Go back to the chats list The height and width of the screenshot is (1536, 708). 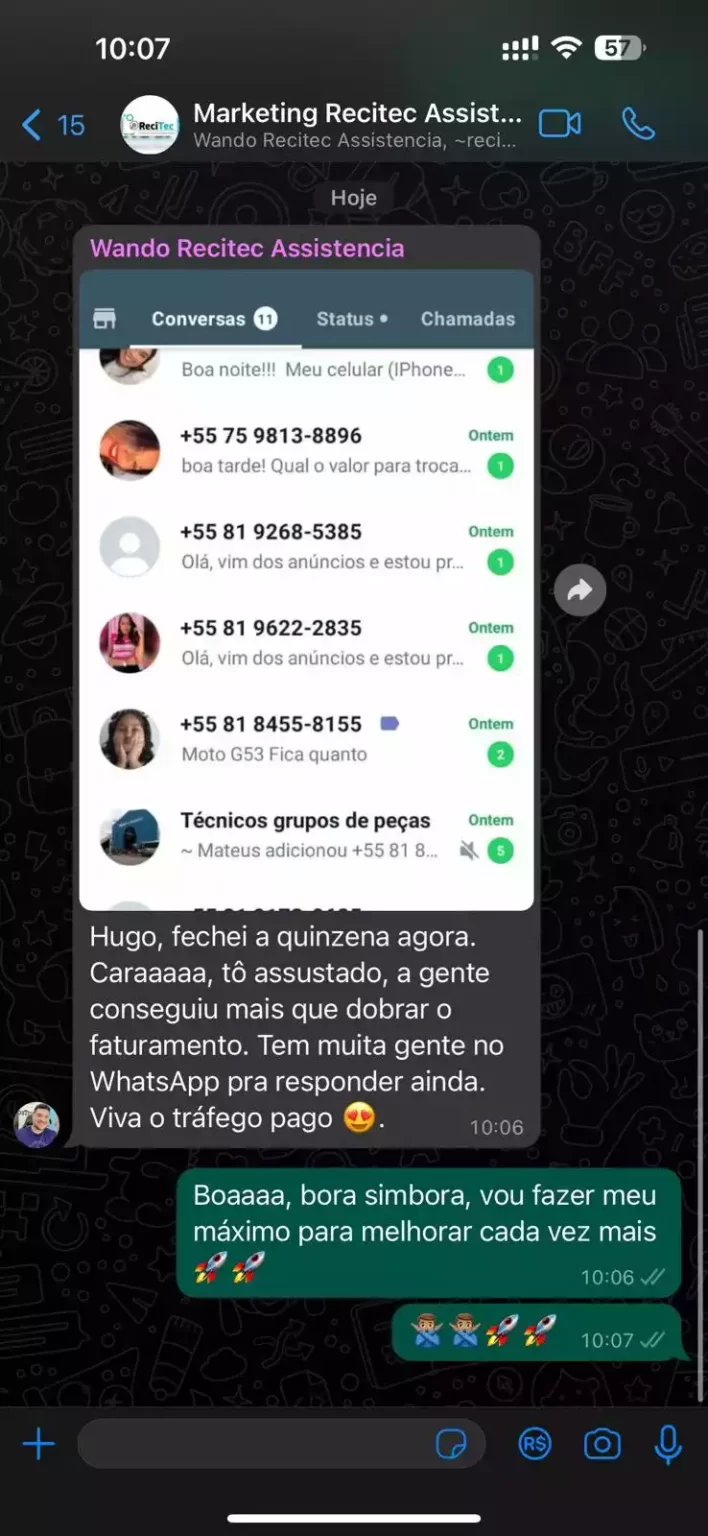[52, 125]
